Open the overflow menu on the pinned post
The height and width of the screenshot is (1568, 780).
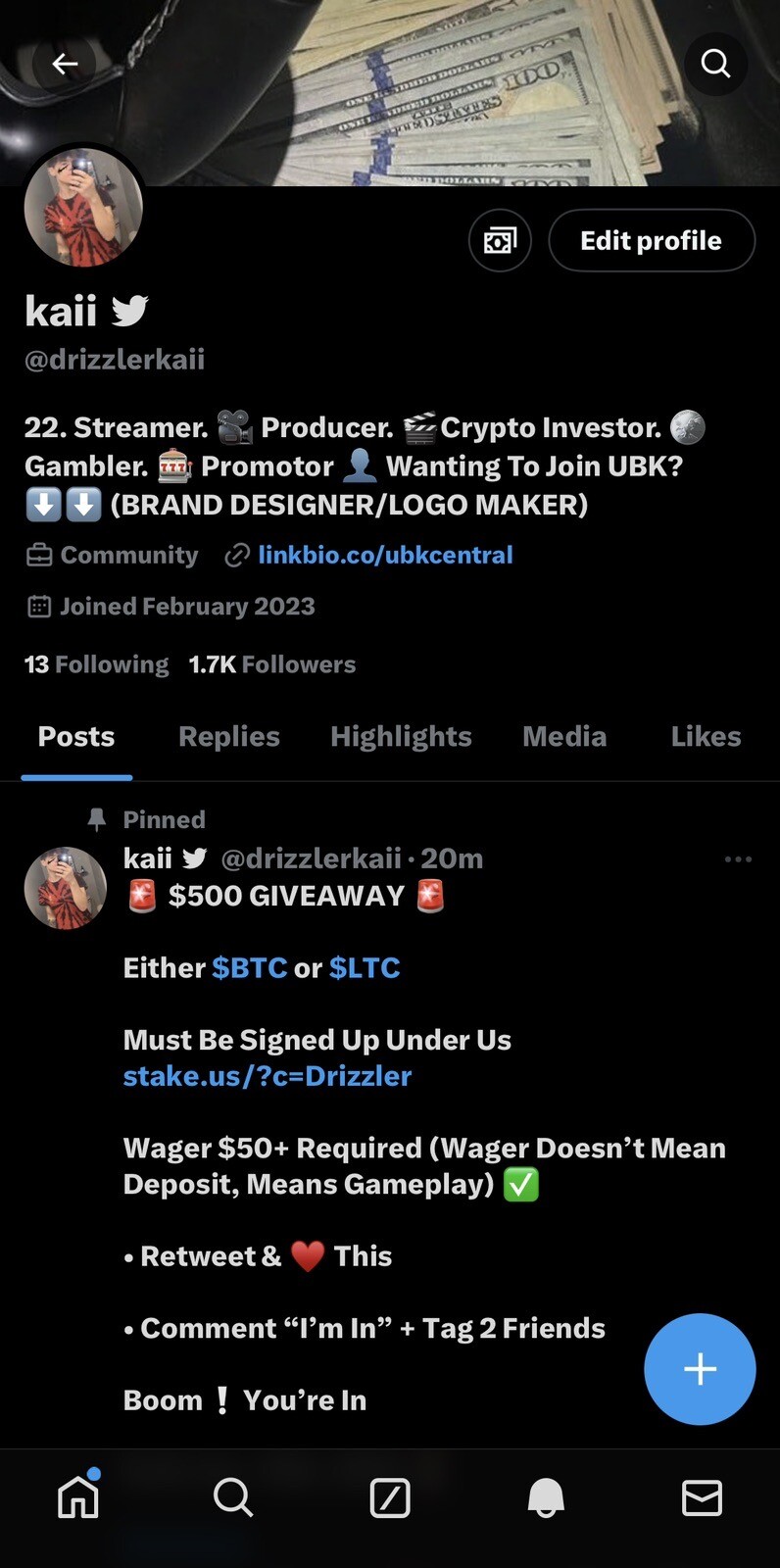[738, 859]
